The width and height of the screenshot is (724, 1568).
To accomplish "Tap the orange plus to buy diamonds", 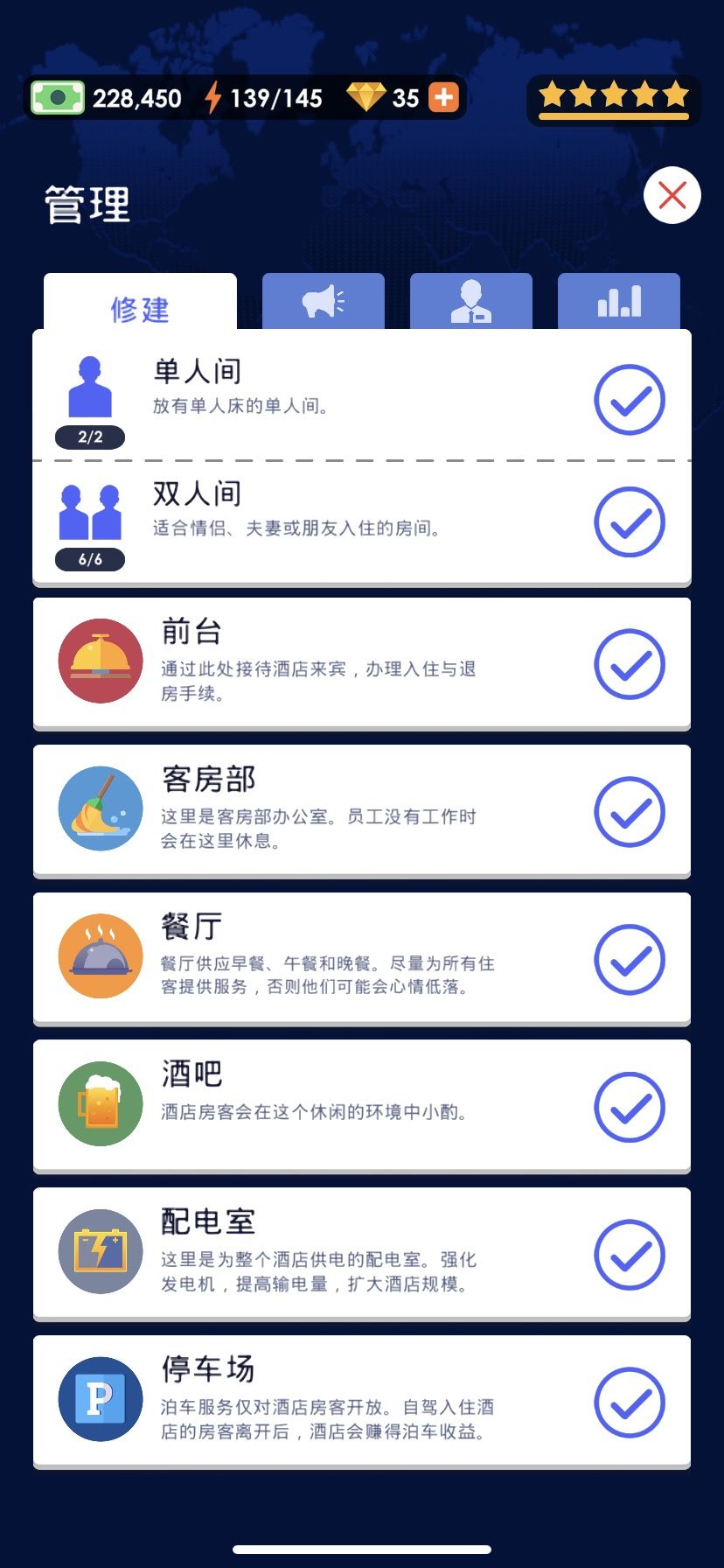I will tap(443, 97).
